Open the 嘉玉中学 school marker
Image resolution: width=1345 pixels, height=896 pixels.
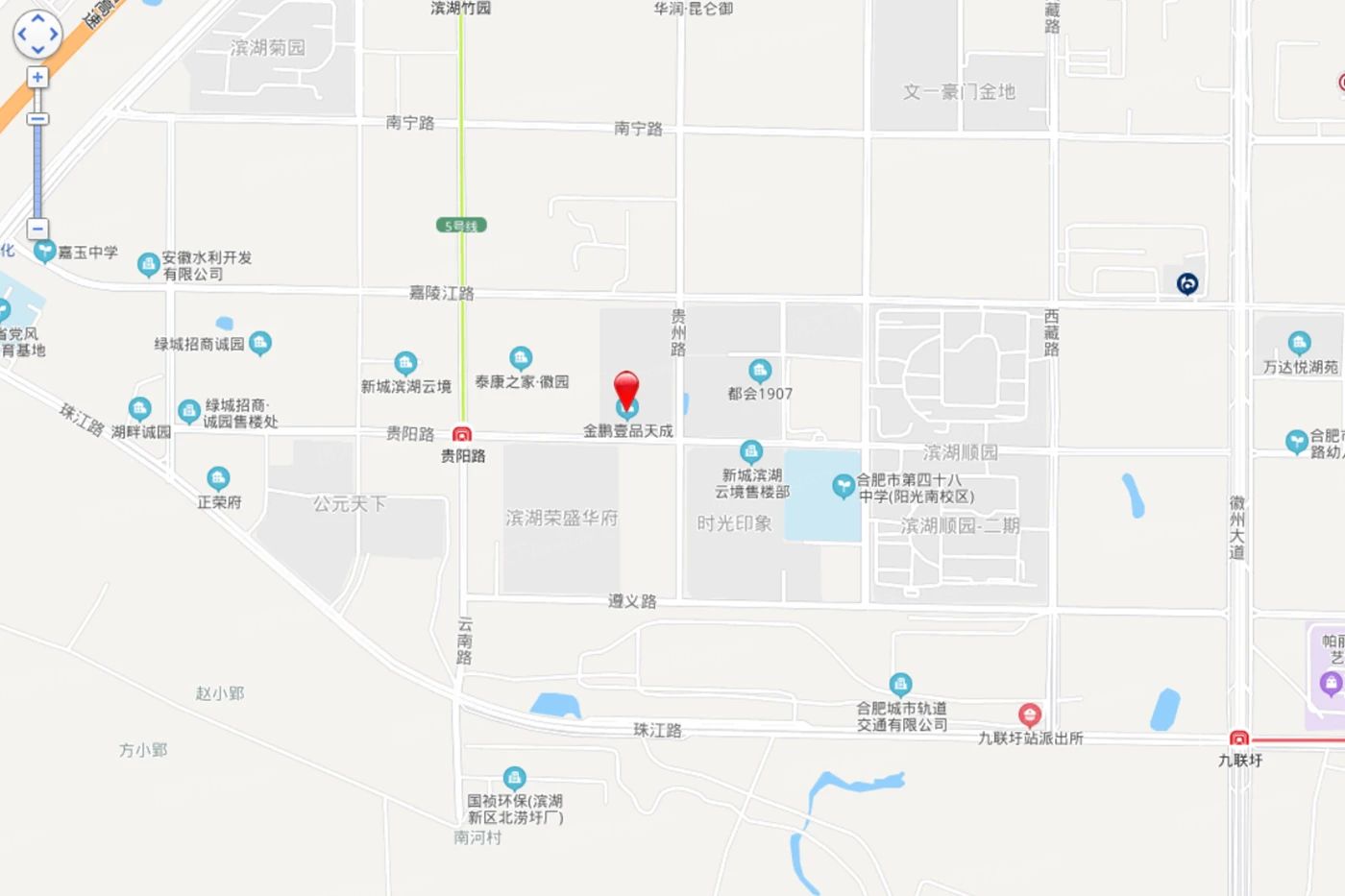click(44, 252)
